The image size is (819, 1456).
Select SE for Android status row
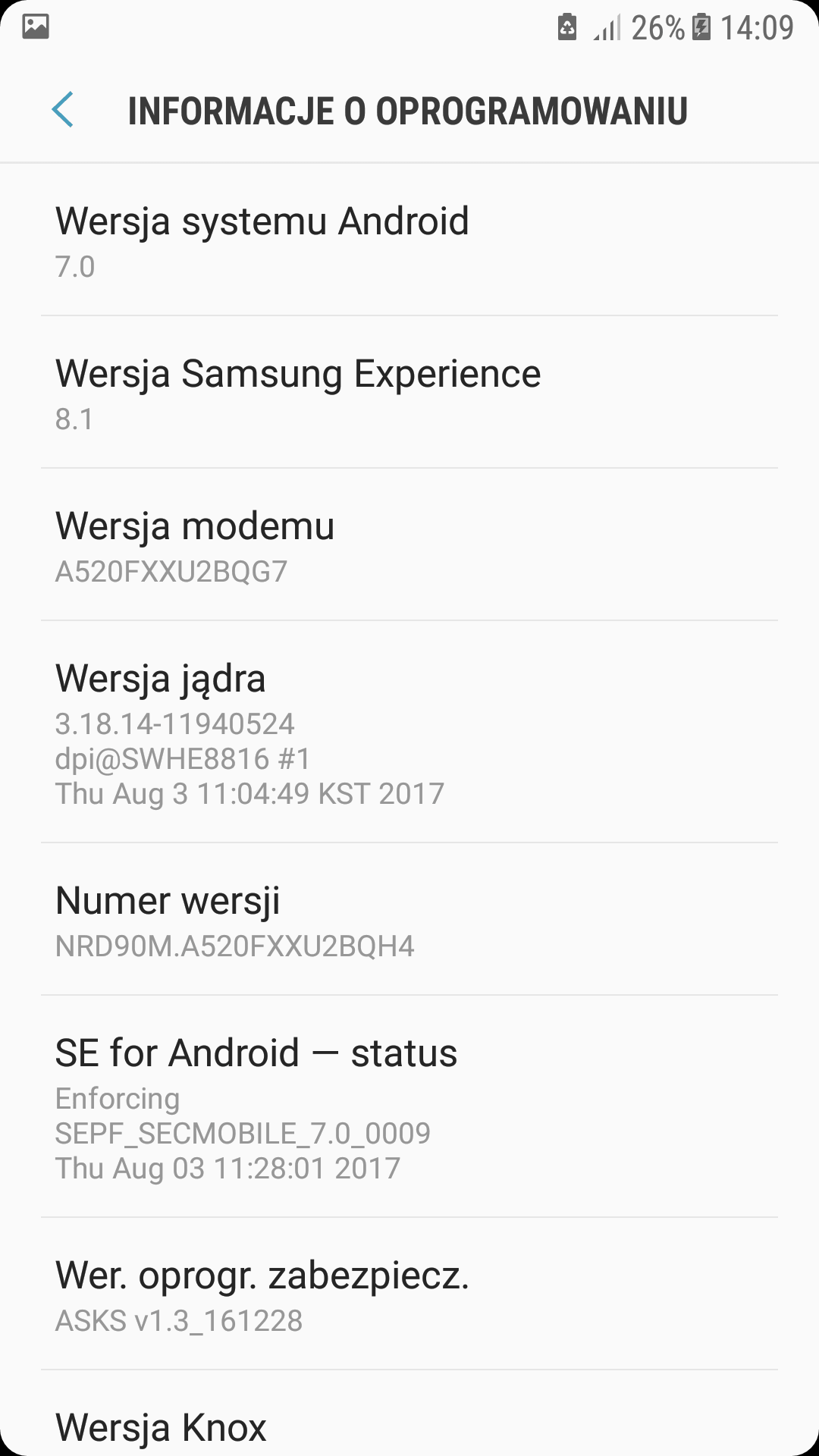click(409, 1106)
